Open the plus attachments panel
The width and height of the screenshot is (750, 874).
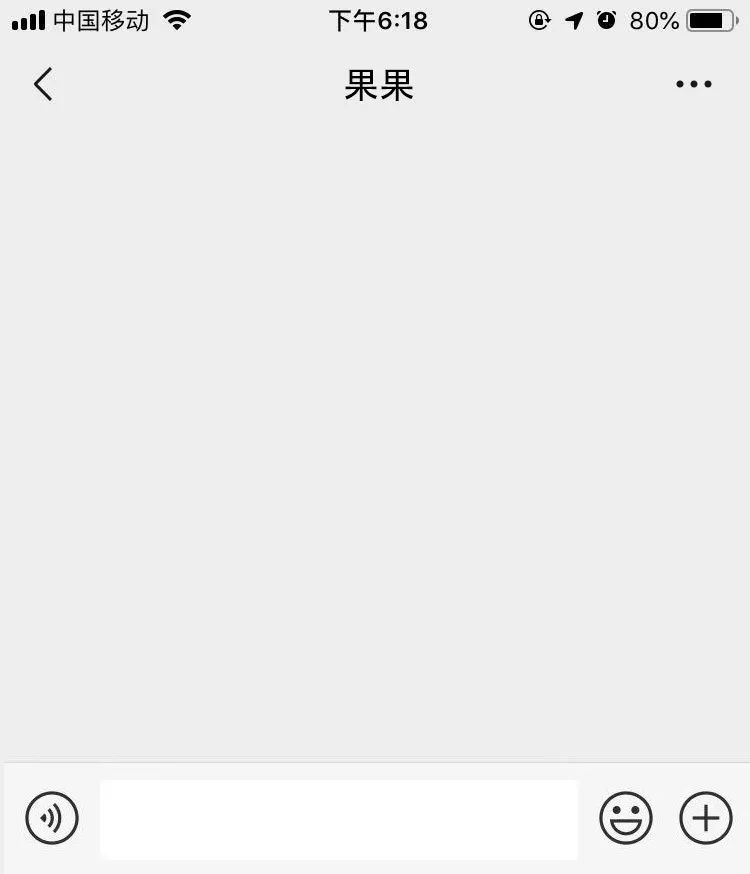pos(706,818)
